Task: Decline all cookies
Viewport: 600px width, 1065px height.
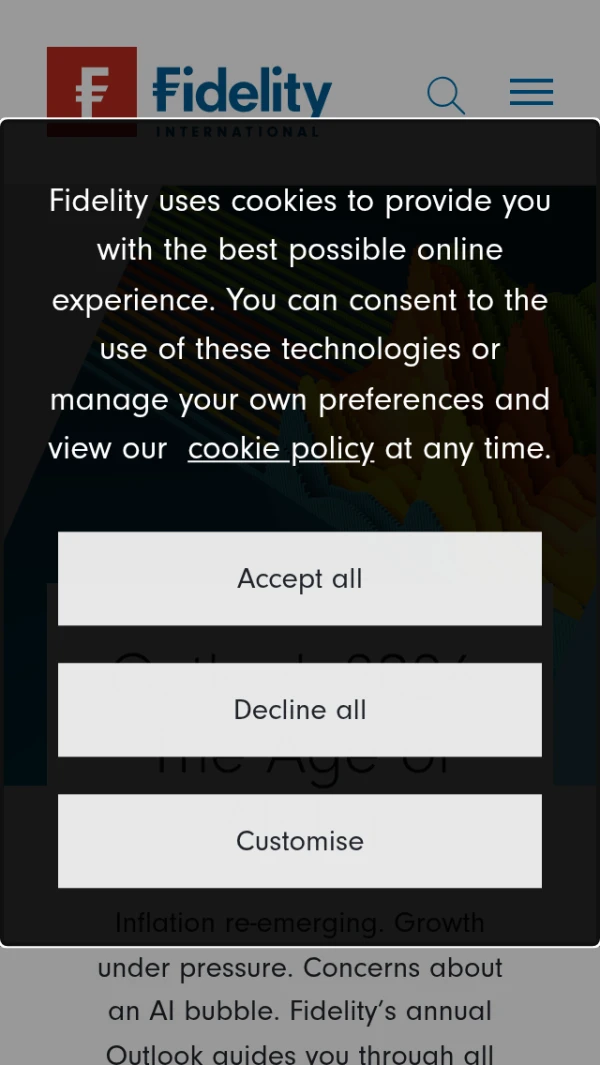Action: 300,710
